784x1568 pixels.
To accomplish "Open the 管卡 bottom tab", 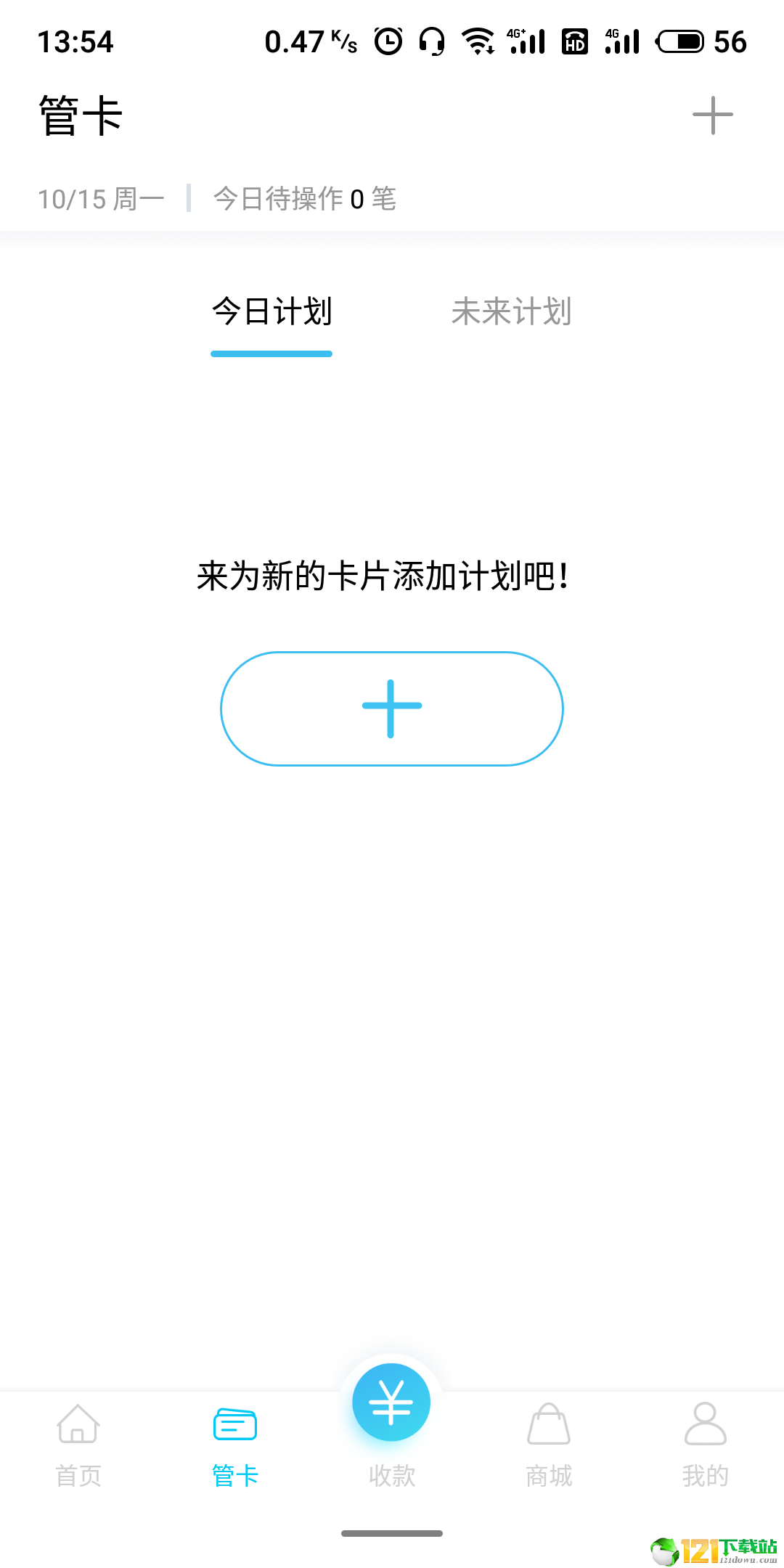I will [x=235, y=1445].
